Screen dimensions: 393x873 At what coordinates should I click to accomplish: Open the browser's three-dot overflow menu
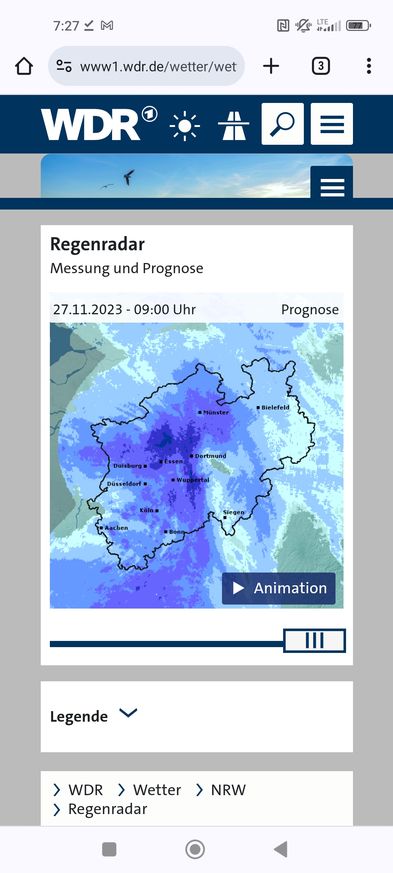click(369, 66)
